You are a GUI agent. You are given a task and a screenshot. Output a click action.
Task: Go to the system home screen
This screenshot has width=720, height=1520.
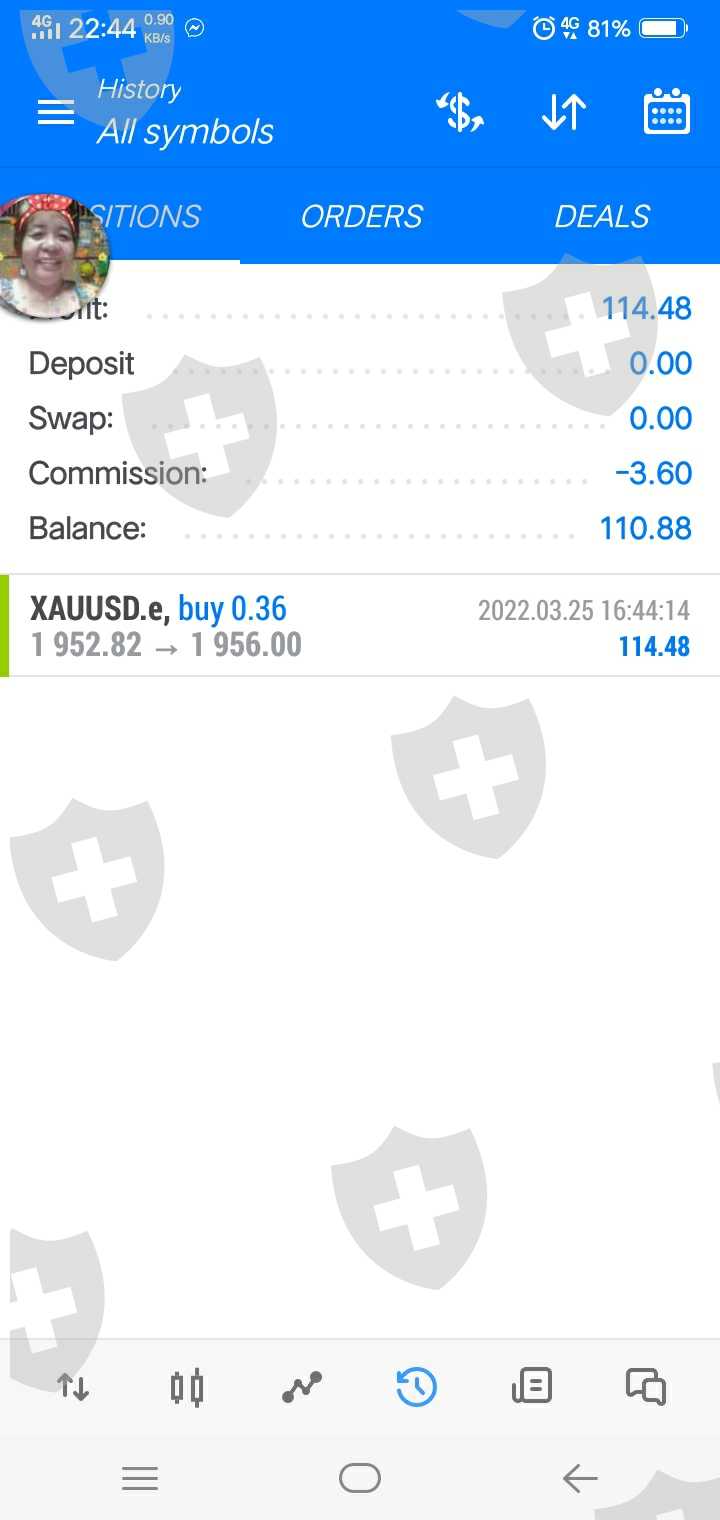coord(360,1478)
